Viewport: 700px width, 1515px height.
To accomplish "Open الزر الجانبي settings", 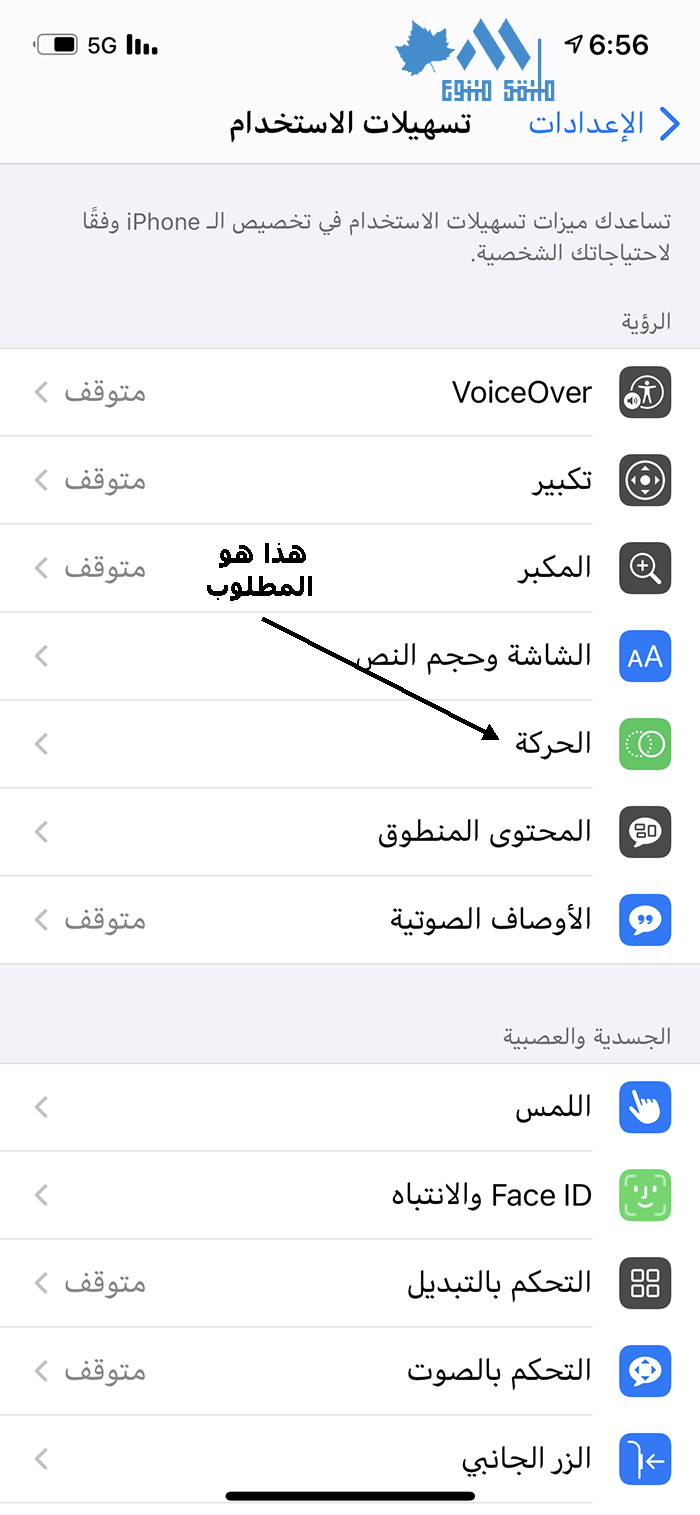I will click(x=350, y=1459).
